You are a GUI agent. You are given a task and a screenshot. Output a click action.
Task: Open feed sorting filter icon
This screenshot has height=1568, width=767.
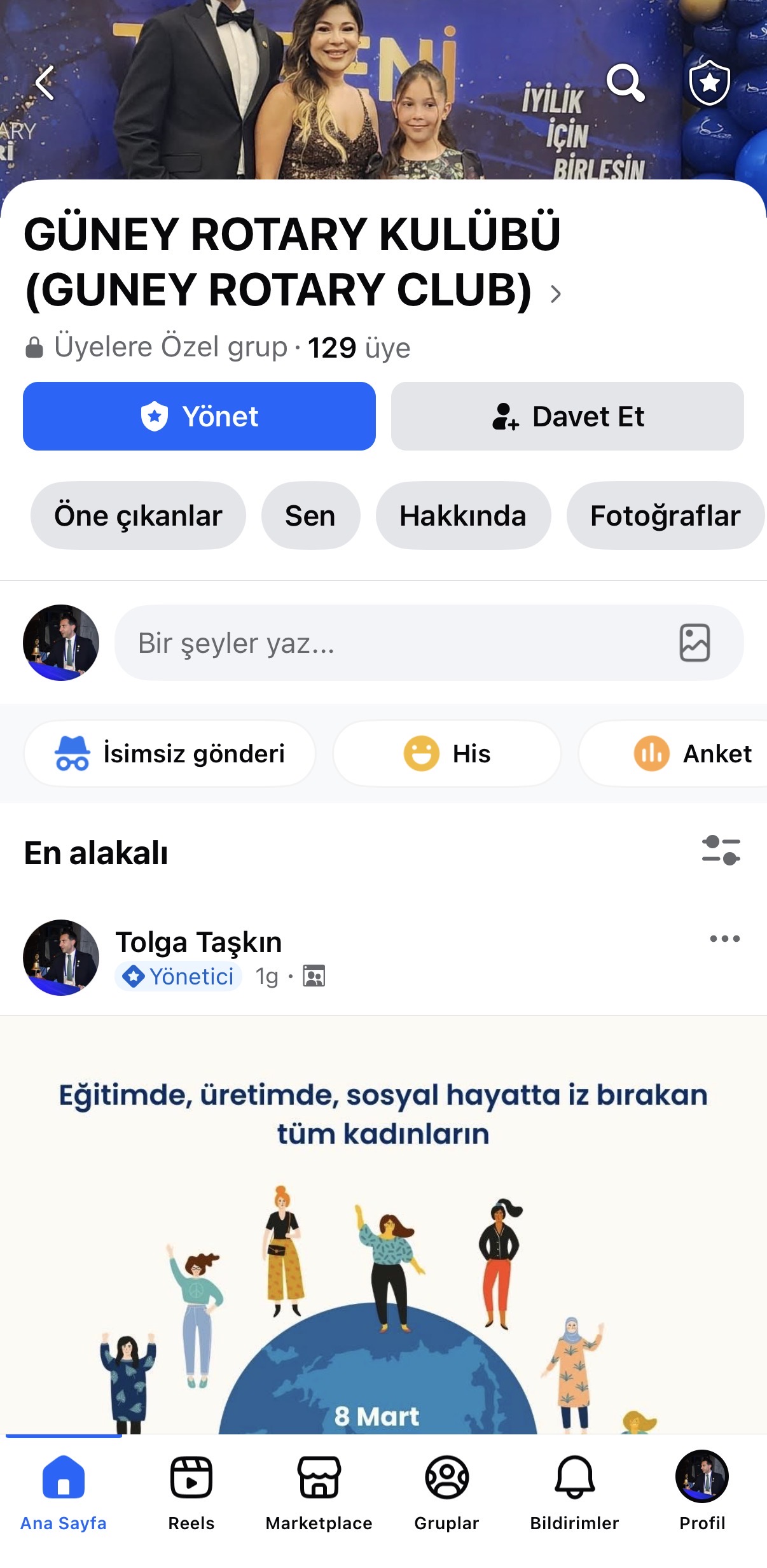pyautogui.click(x=721, y=850)
